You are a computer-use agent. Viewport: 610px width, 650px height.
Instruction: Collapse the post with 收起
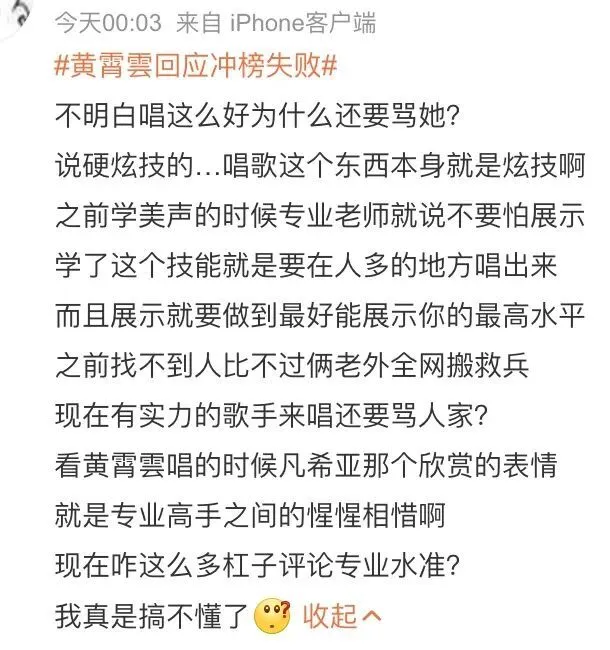tap(341, 614)
